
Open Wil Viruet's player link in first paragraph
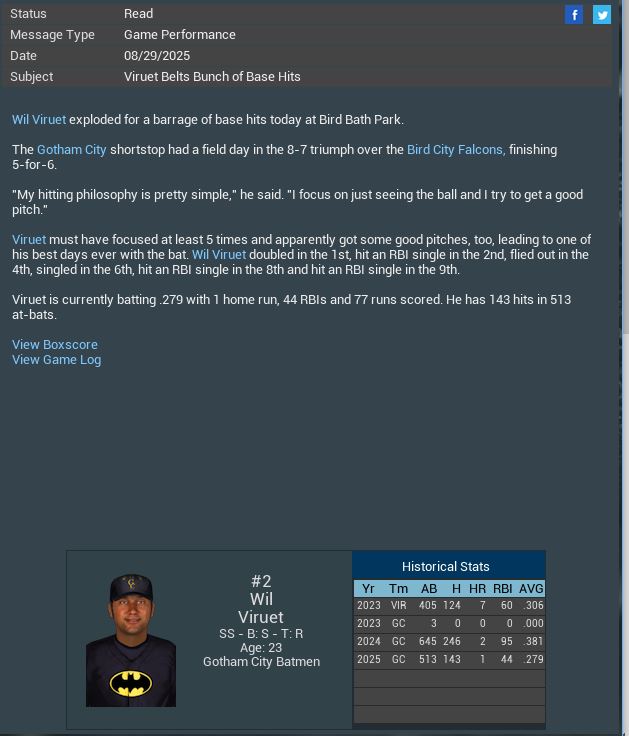click(x=39, y=119)
